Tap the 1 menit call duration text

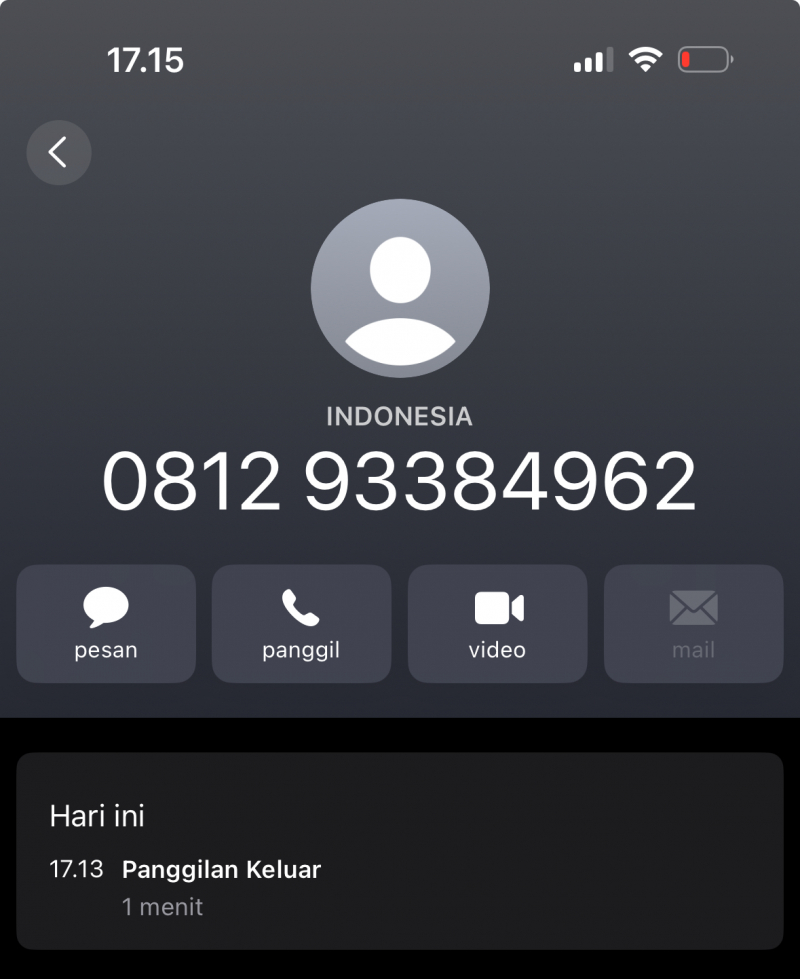pos(162,906)
